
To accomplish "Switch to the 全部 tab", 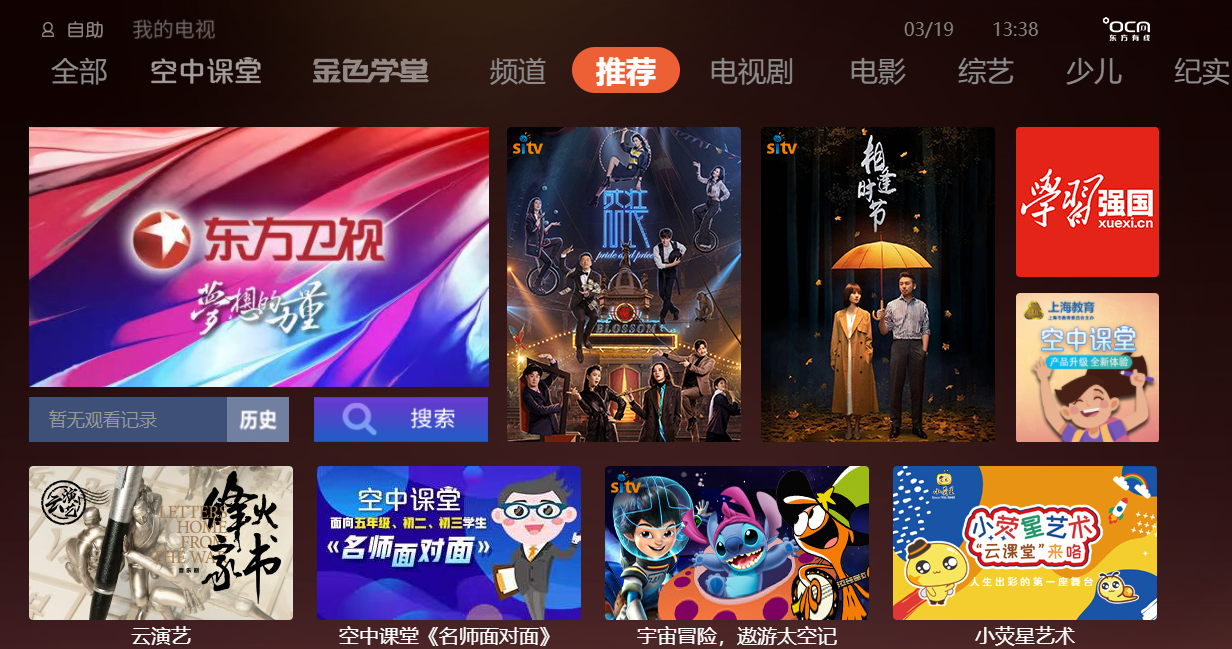I will [x=79, y=71].
